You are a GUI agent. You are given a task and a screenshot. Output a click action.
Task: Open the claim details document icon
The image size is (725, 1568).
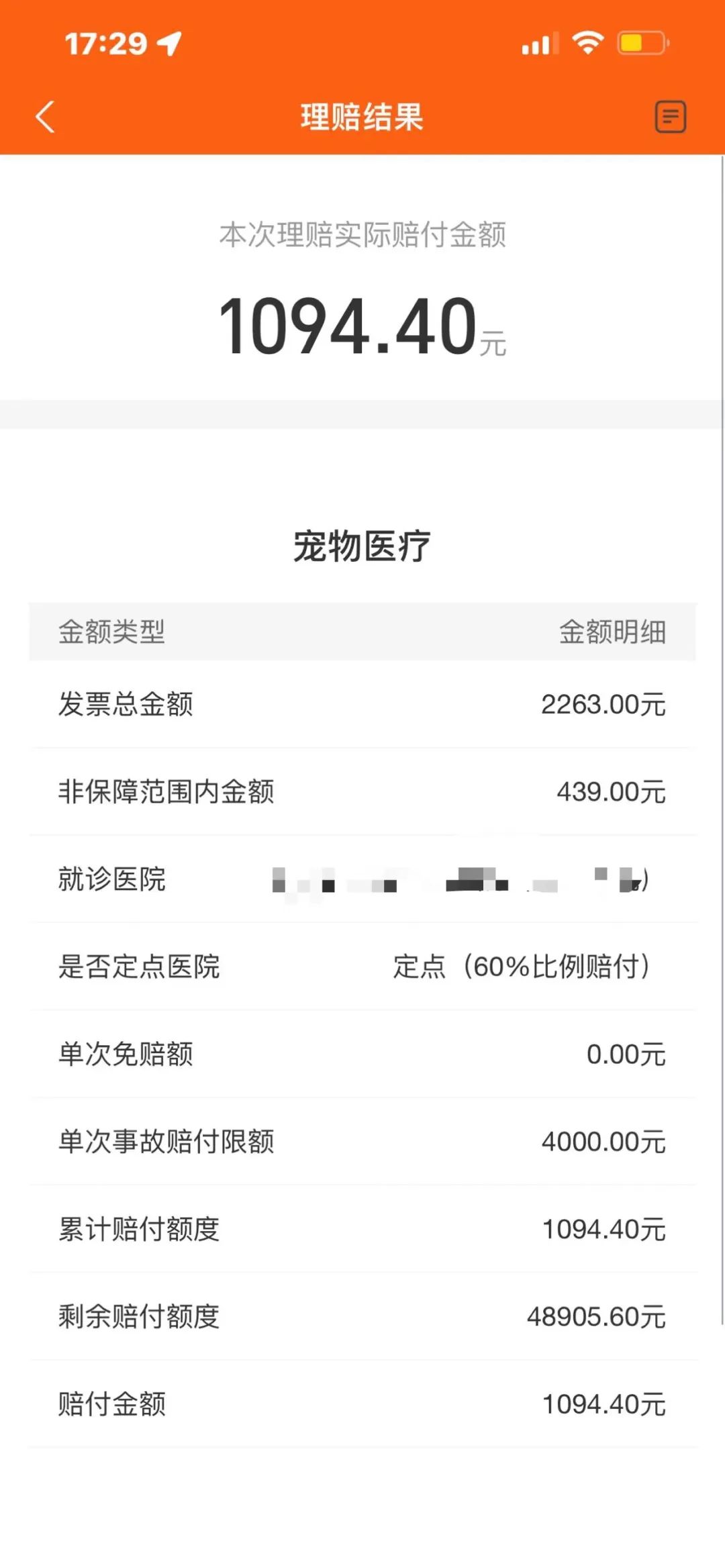(669, 117)
